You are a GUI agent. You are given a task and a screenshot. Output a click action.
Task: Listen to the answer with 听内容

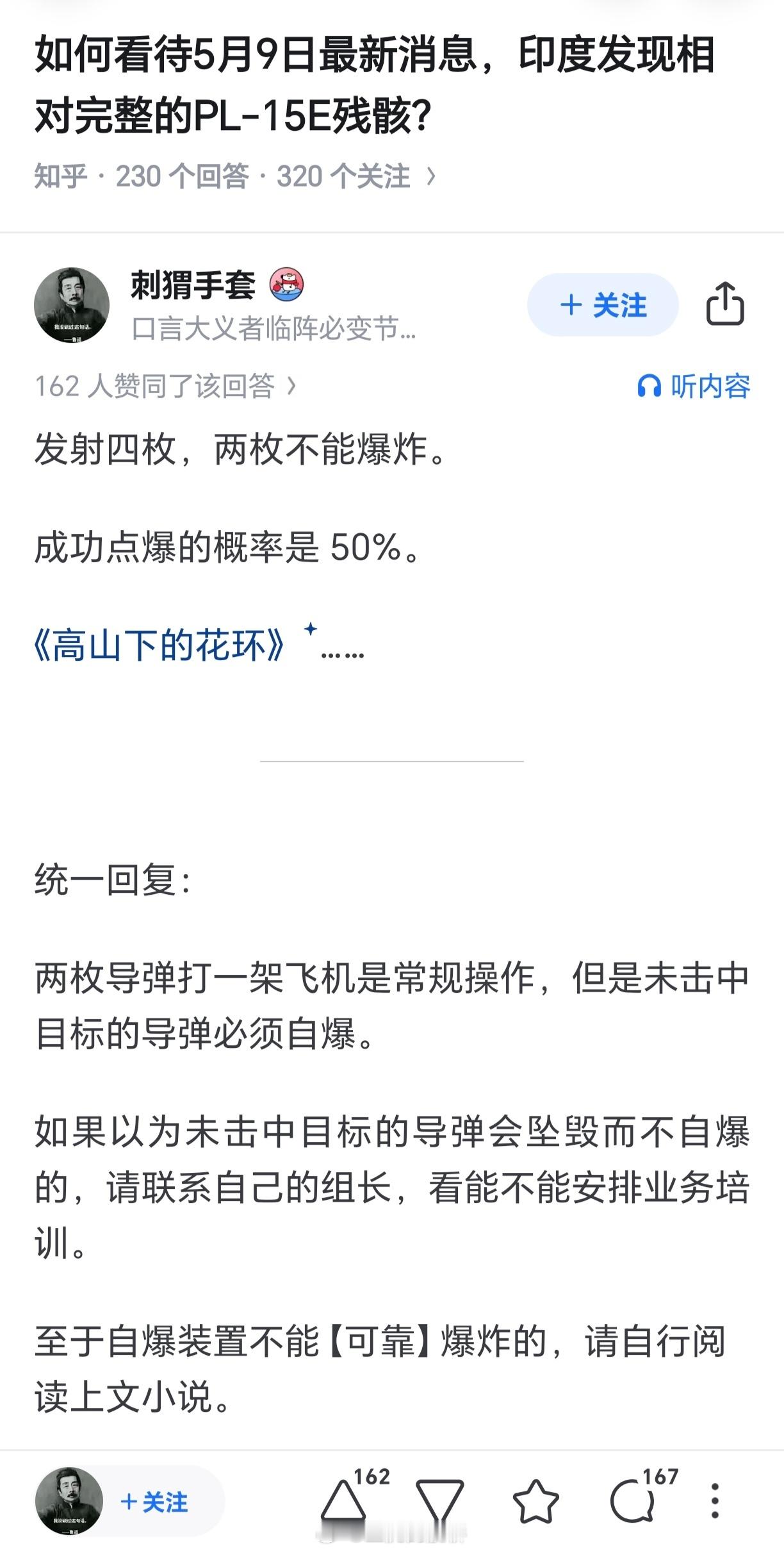click(x=694, y=386)
